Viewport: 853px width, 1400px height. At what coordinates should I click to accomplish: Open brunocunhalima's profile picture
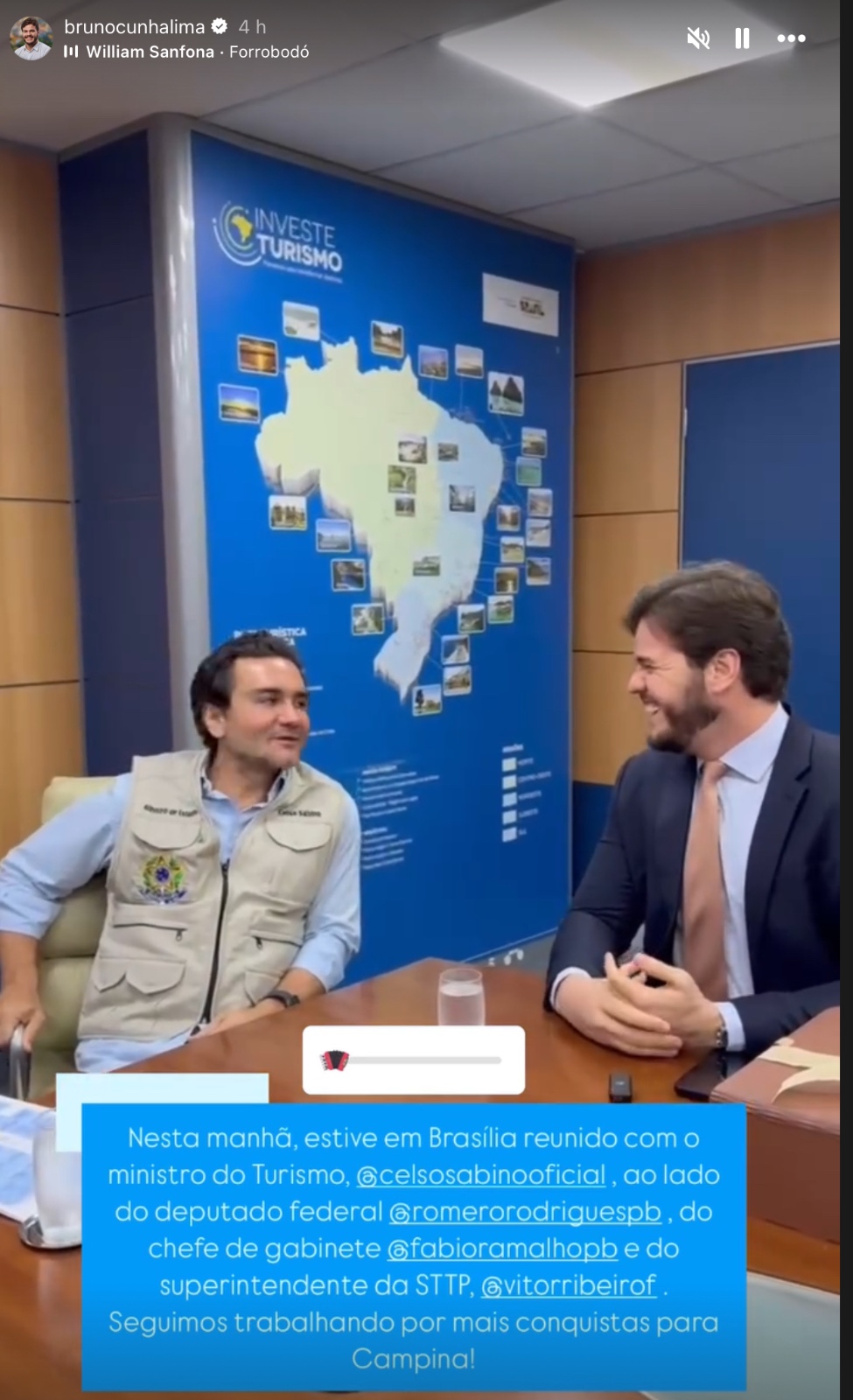click(x=31, y=38)
